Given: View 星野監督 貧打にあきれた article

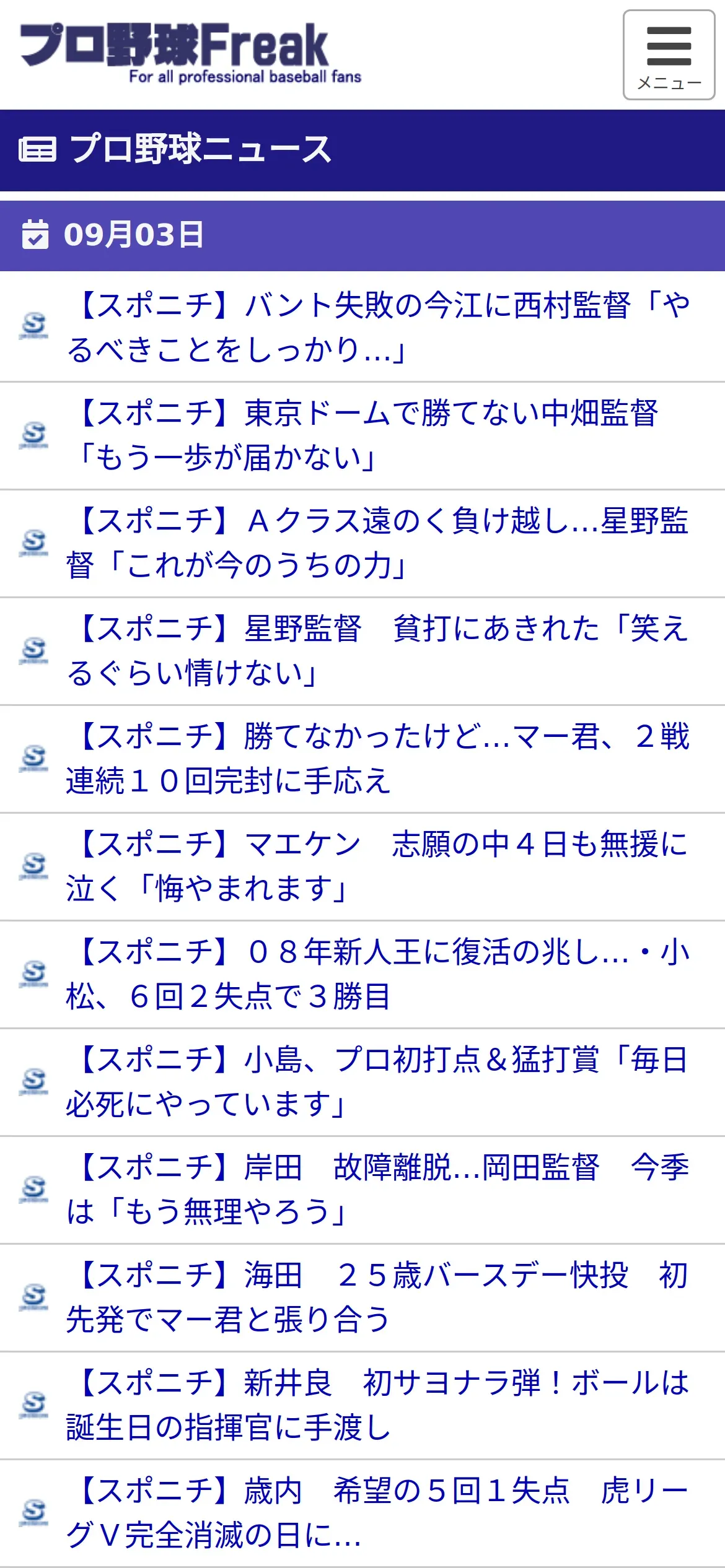Looking at the screenshot, I should (378, 651).
